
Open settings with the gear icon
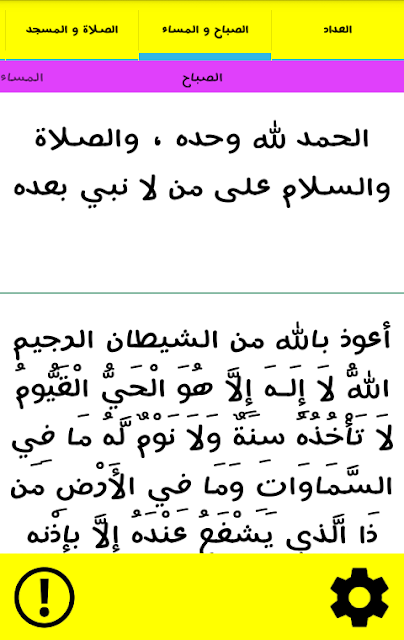pos(359,597)
